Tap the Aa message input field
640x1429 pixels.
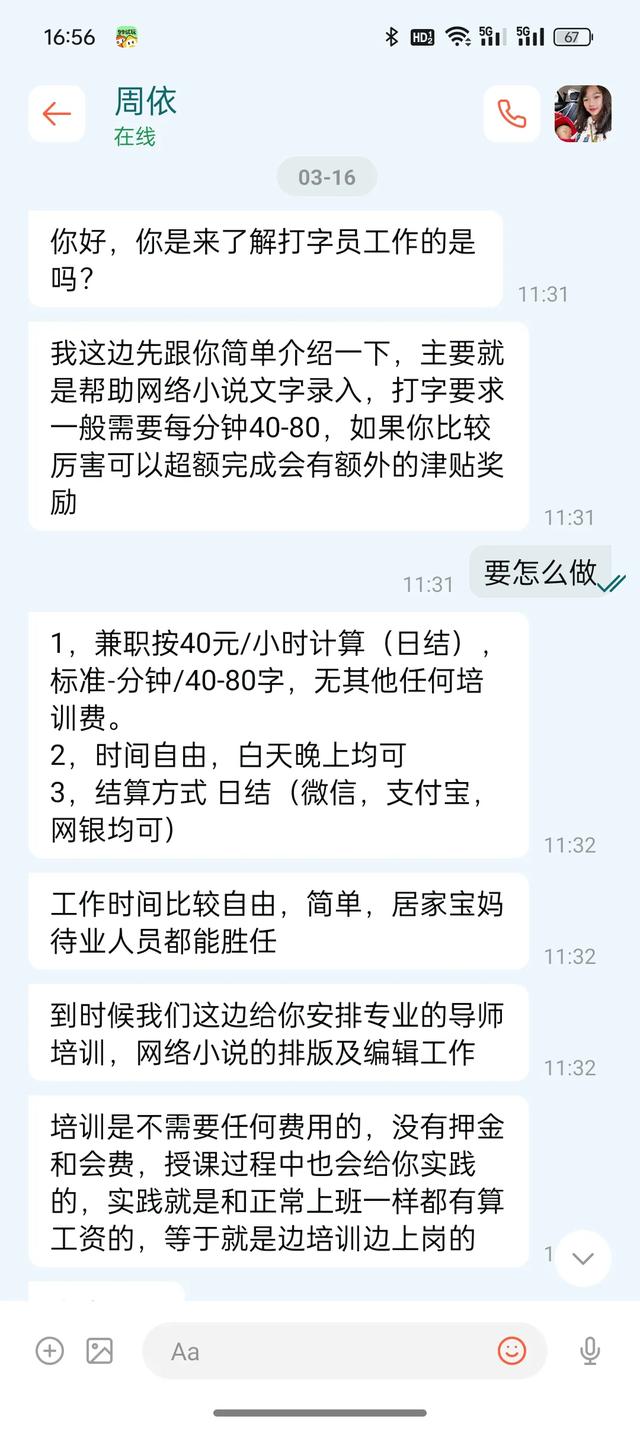point(320,1351)
